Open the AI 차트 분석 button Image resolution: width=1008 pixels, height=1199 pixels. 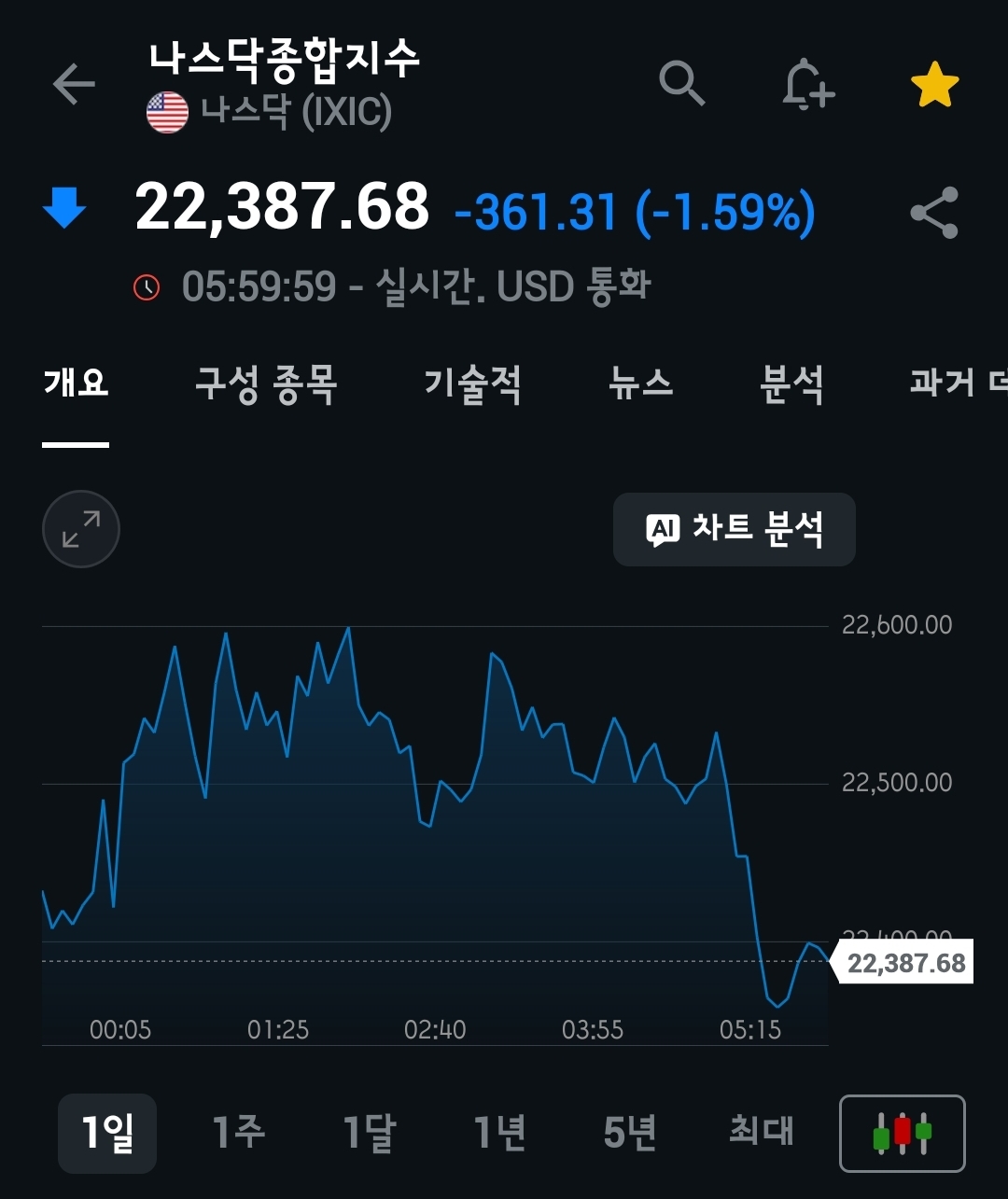coord(735,529)
